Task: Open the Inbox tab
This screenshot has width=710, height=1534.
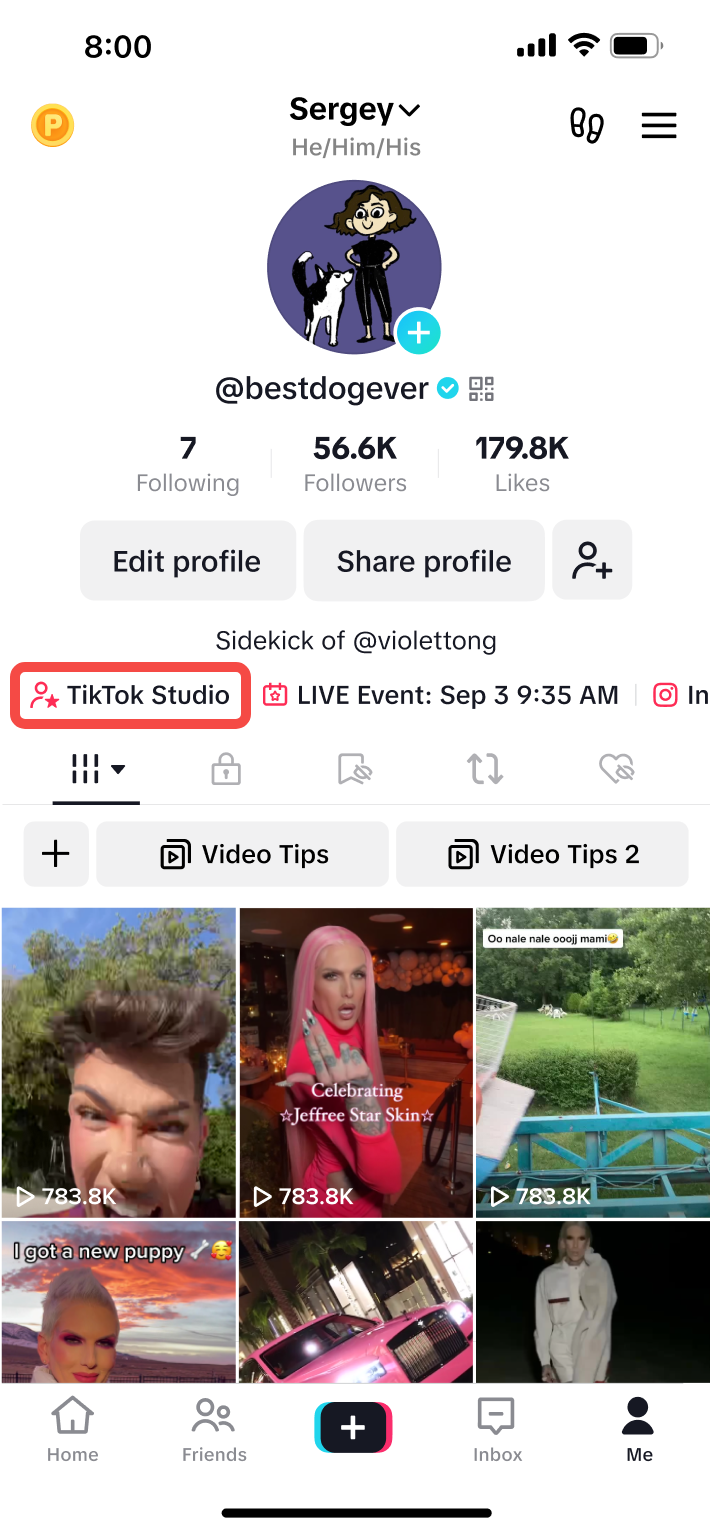Action: point(497,1430)
